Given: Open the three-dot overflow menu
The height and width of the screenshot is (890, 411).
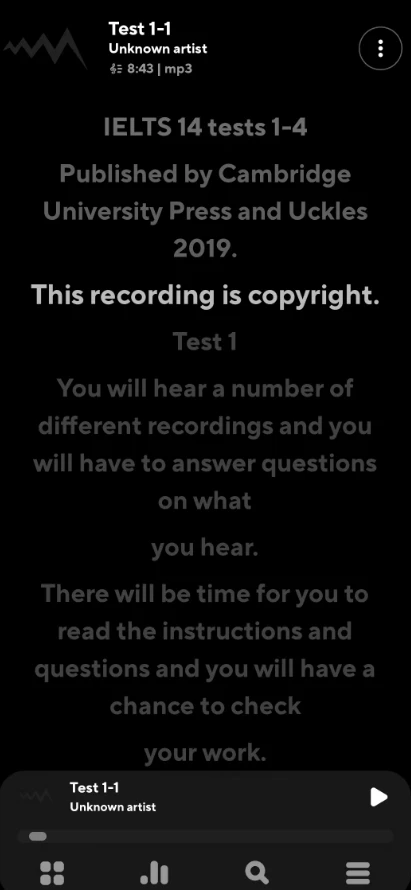Looking at the screenshot, I should click(x=380, y=49).
